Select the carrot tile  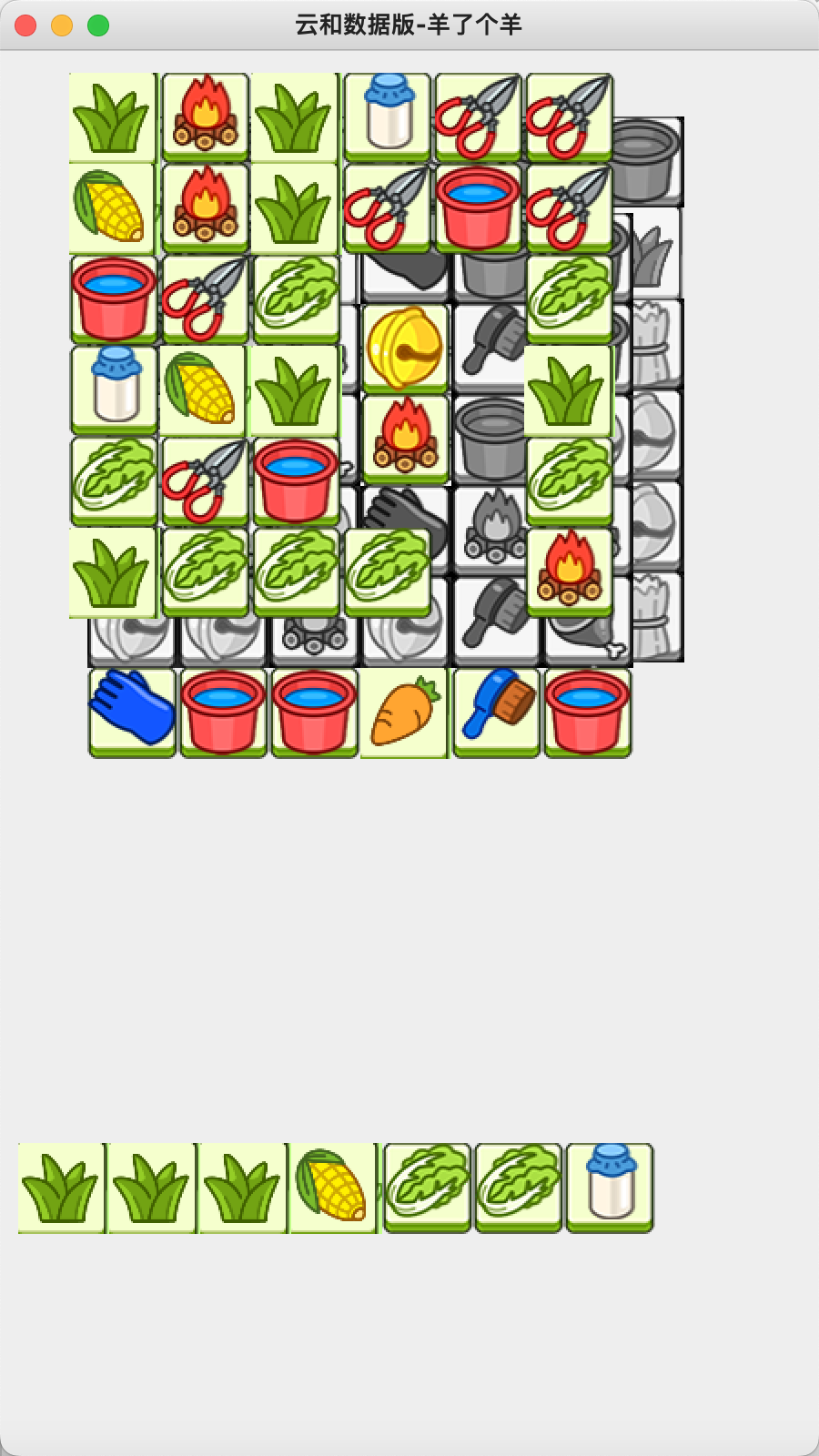[x=405, y=712]
